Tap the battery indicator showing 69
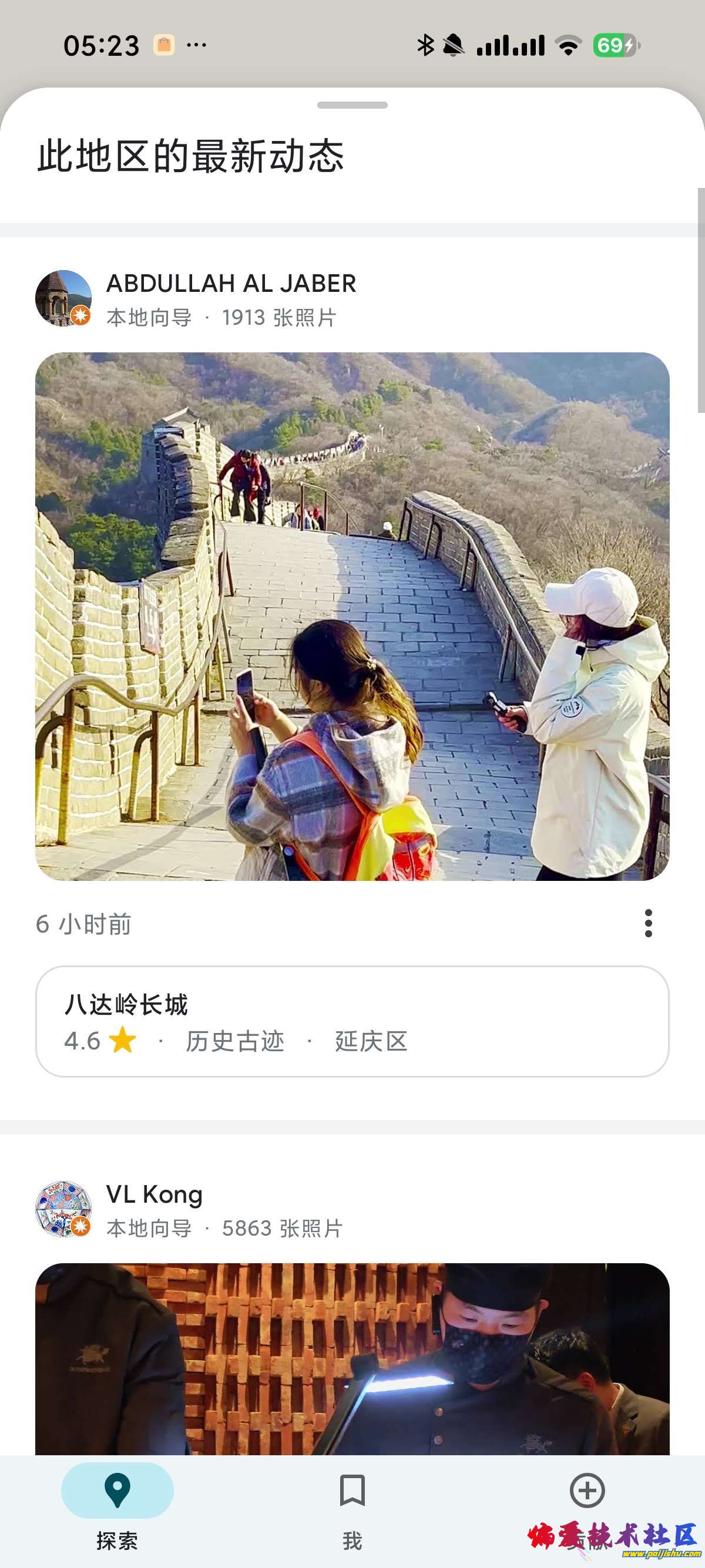This screenshot has width=705, height=1568. 615,44
